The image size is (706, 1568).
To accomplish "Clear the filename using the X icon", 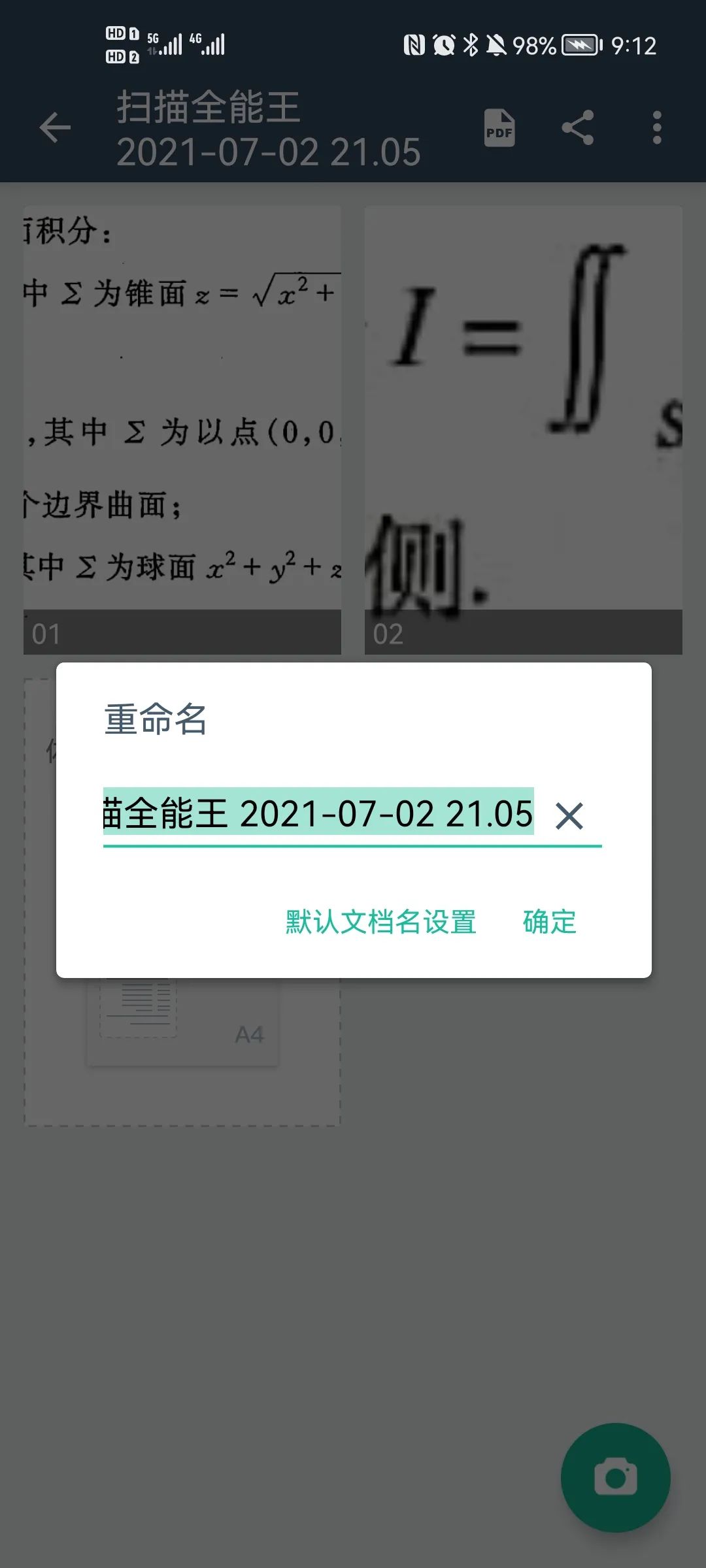I will click(570, 815).
